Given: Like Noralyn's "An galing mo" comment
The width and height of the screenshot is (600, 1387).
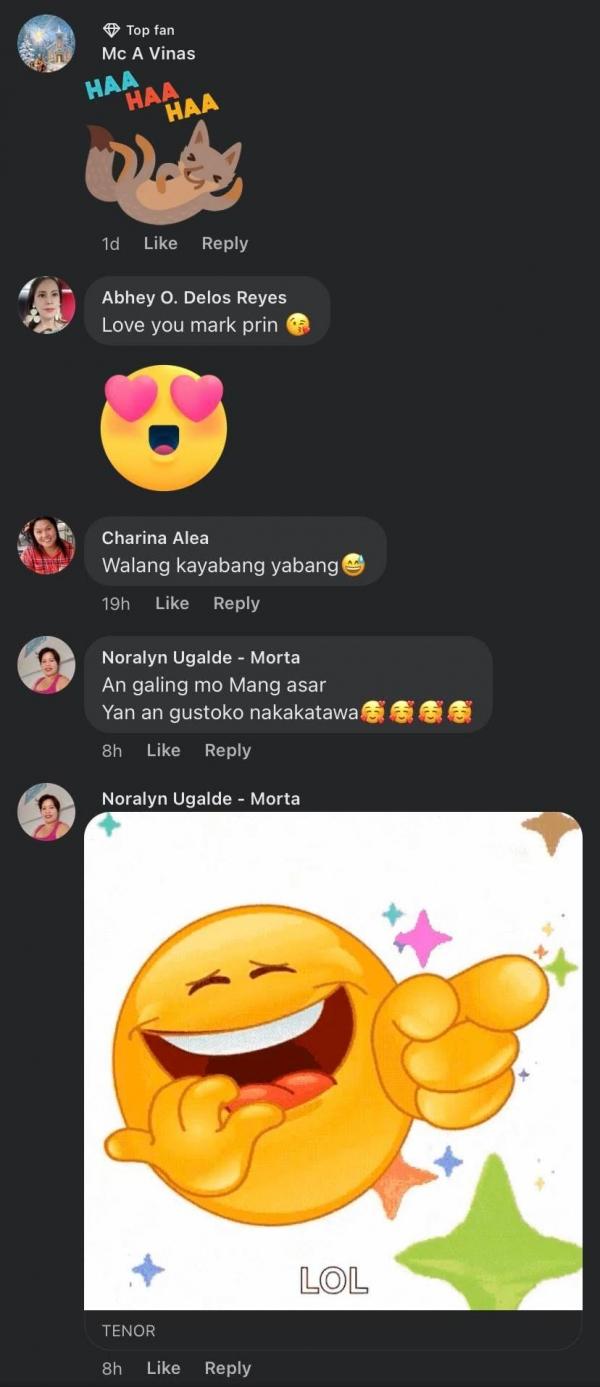Looking at the screenshot, I should (163, 750).
